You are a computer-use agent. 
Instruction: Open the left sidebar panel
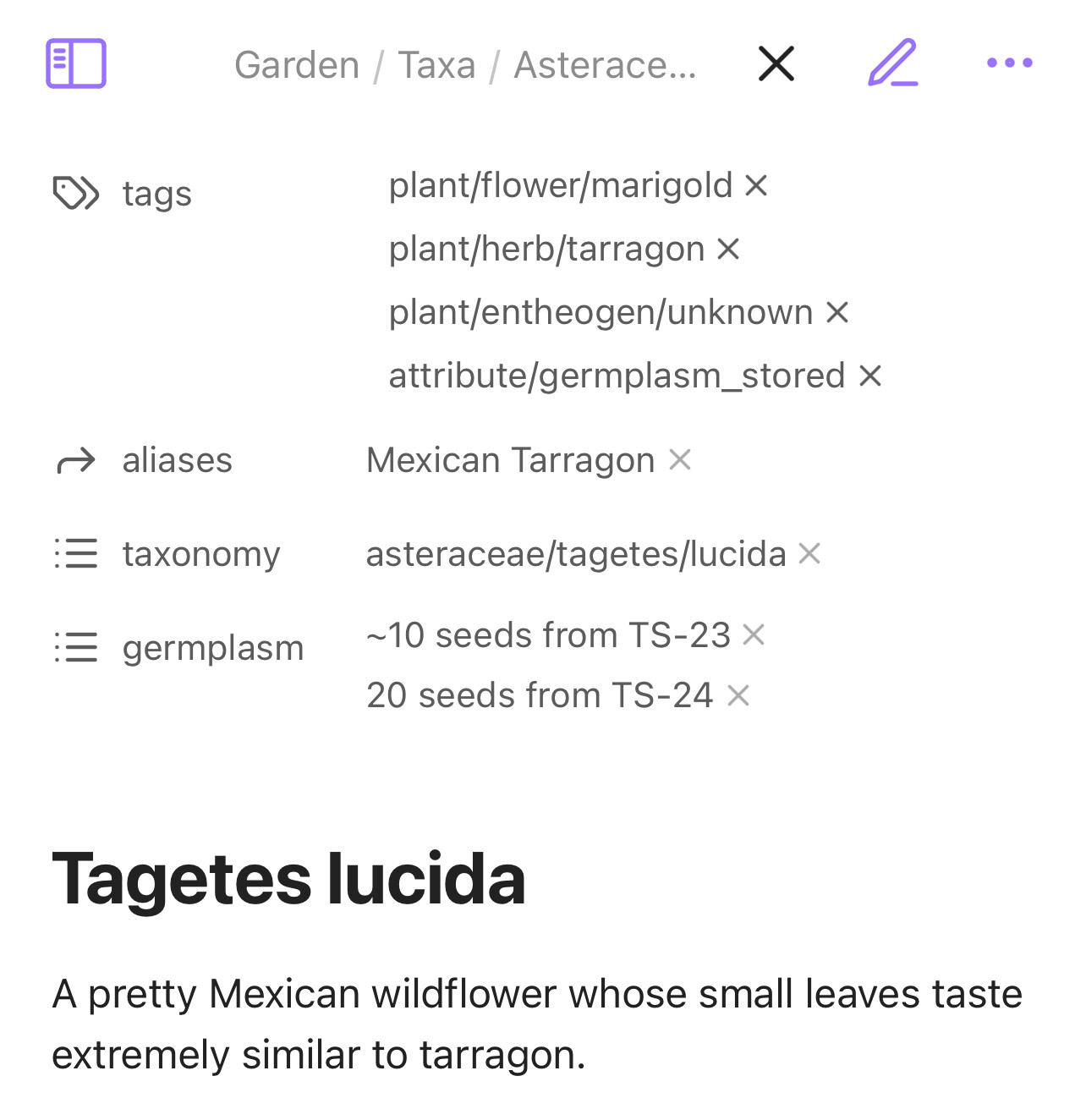coord(75,62)
